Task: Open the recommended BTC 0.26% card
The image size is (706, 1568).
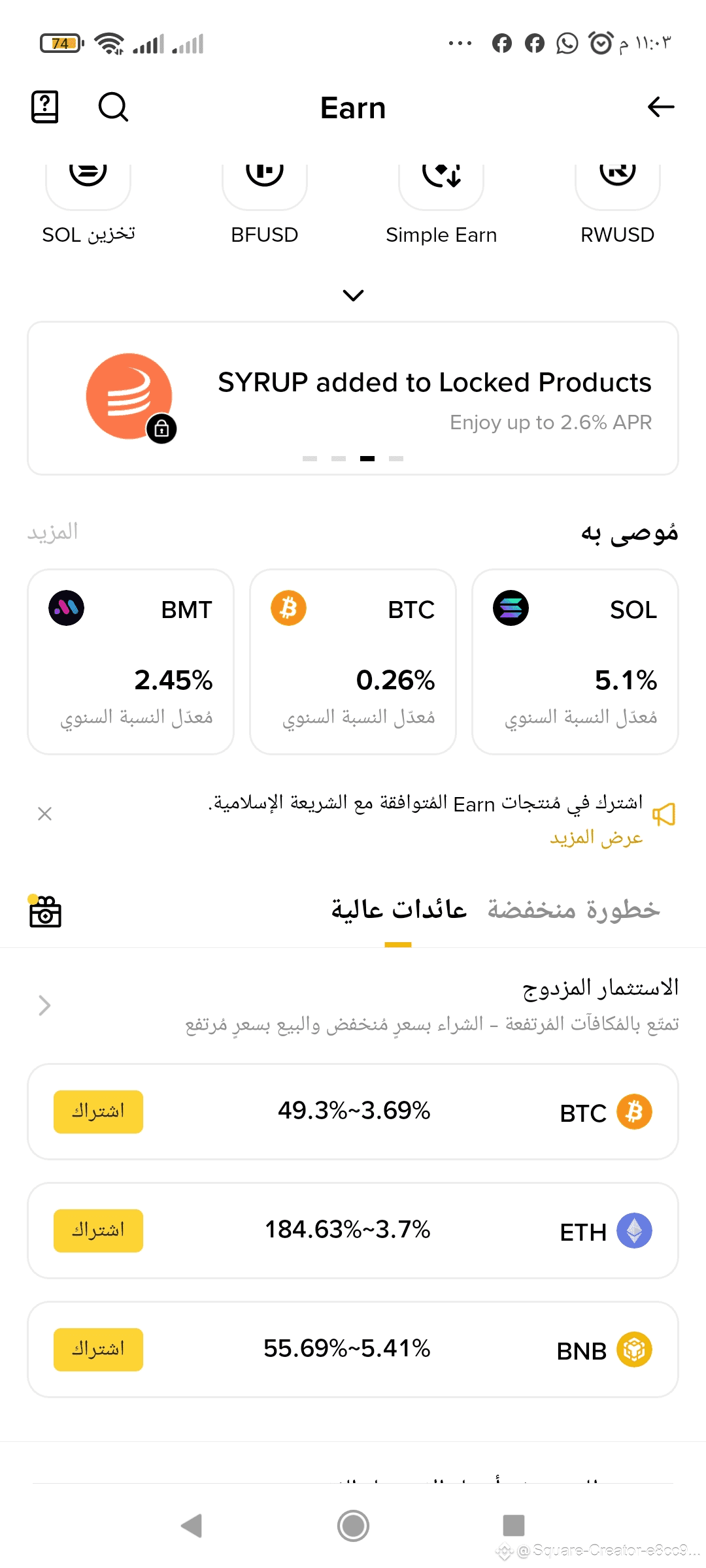Action: [353, 662]
